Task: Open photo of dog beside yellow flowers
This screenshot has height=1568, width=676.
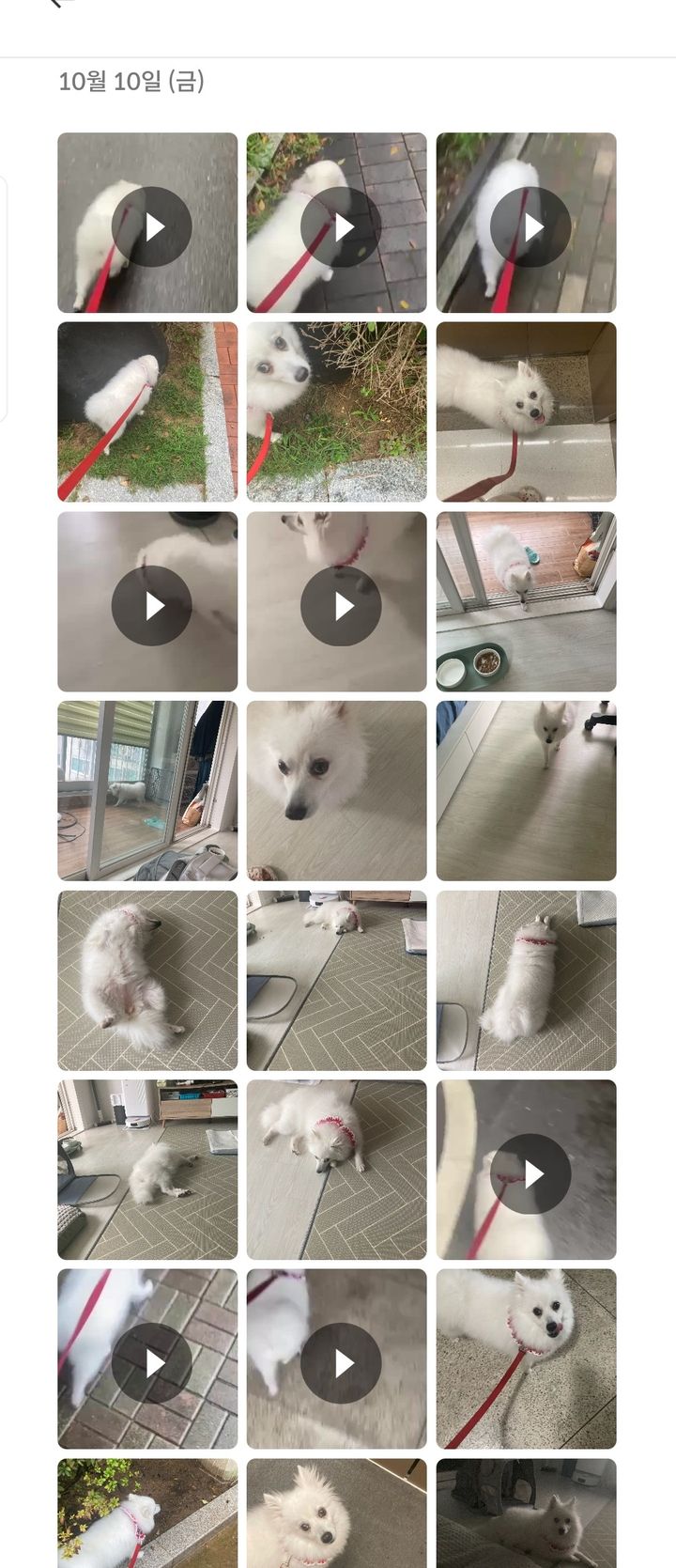Action: 147,1513
